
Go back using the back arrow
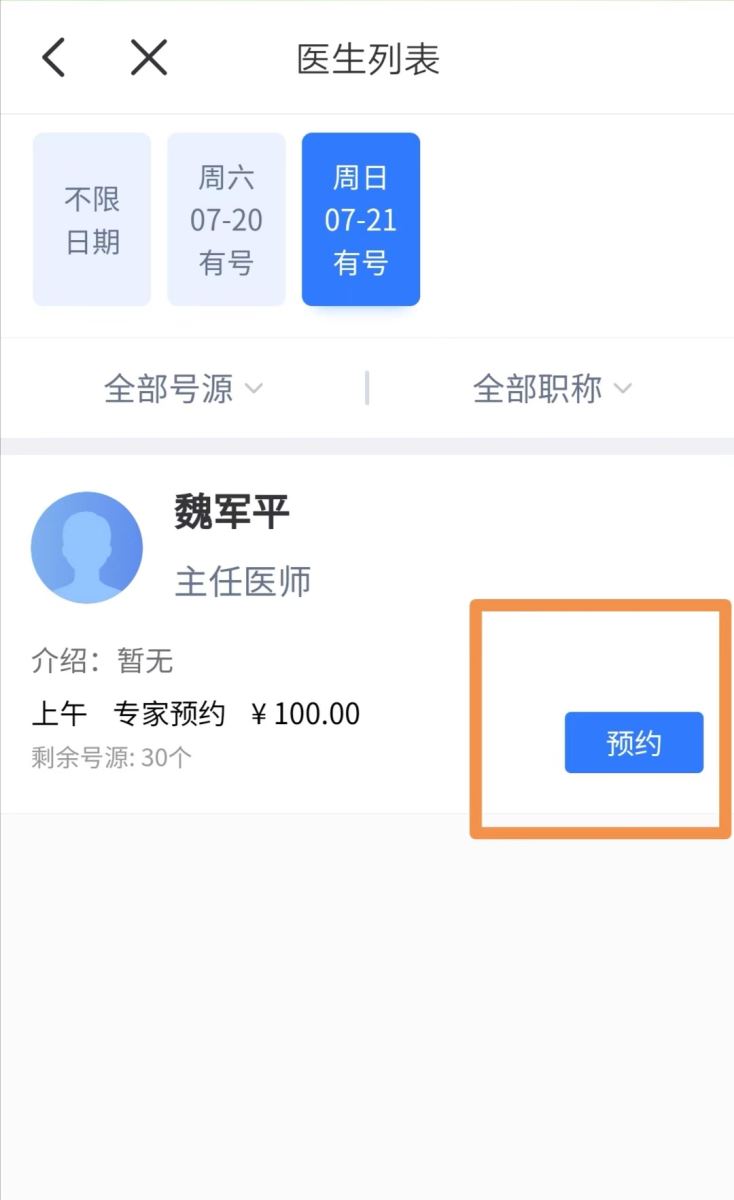click(53, 58)
